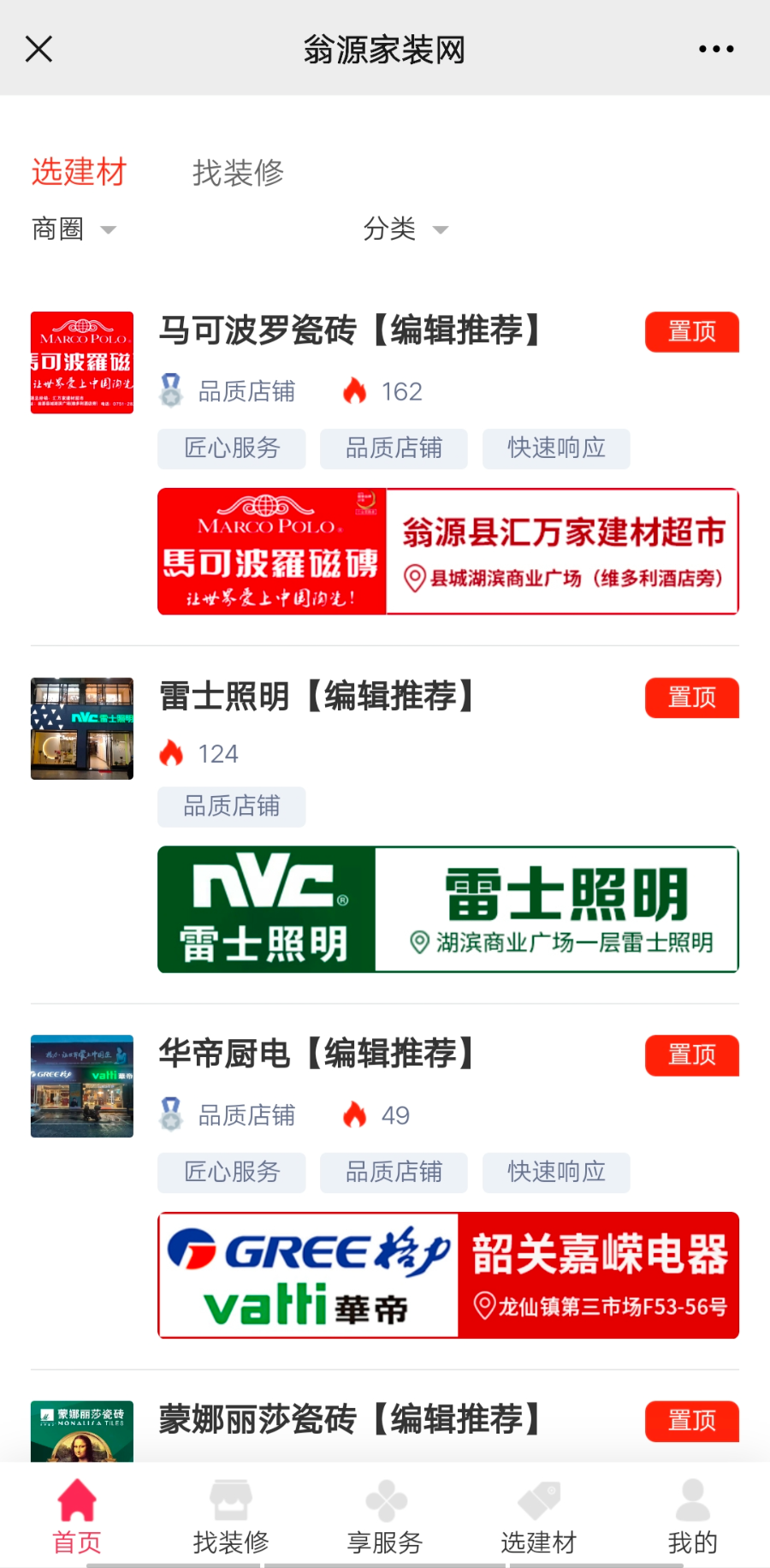The width and height of the screenshot is (770, 1568).
Task: Switch to the 找装修 top tab
Action: tap(238, 173)
